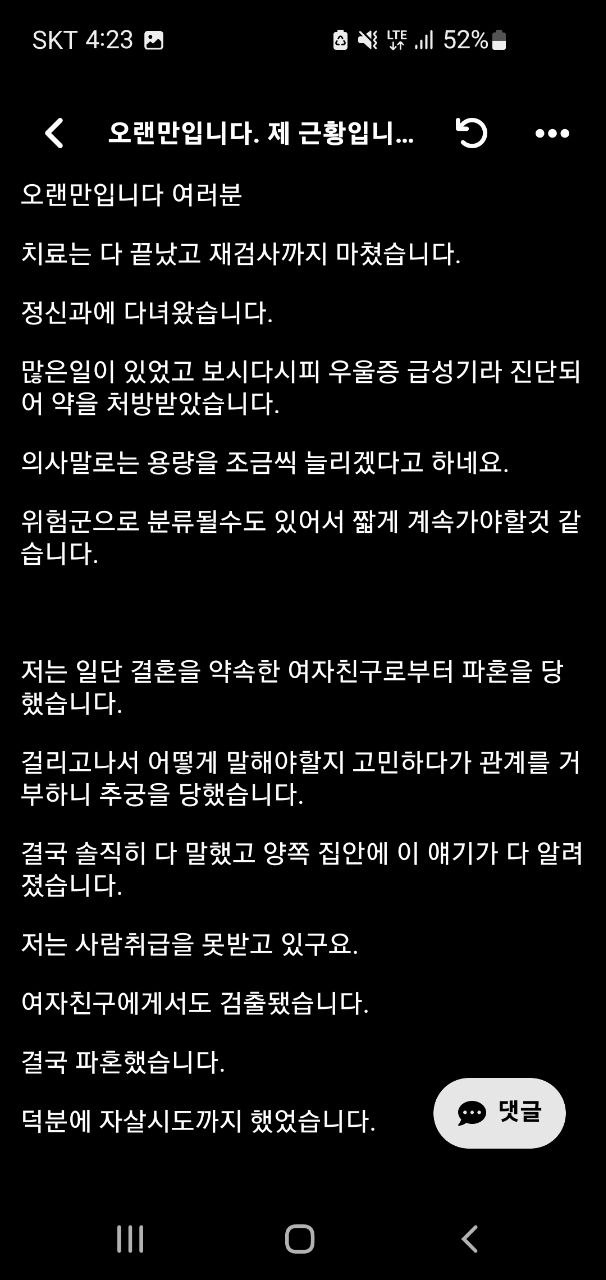The height and width of the screenshot is (1280, 606).
Task: Open the 댓글 comments button
Action: (499, 1112)
